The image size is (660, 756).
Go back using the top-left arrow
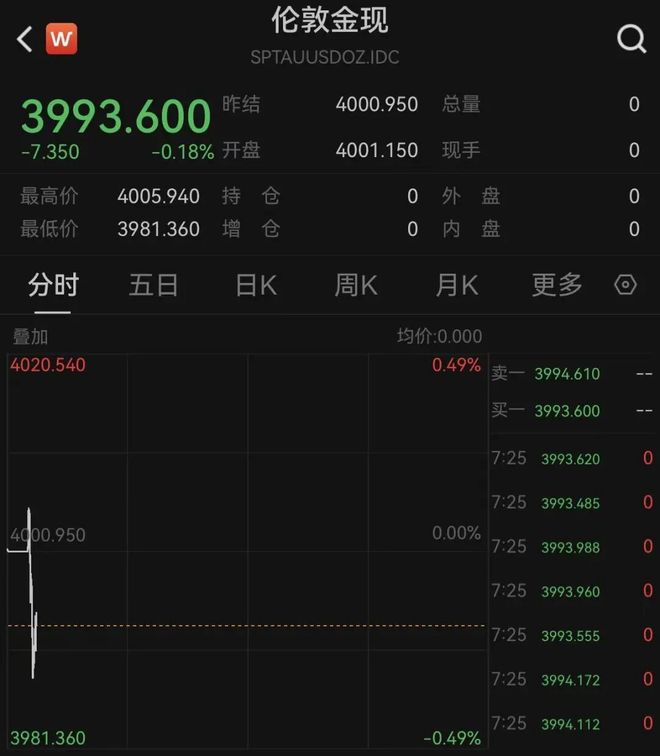(25, 39)
